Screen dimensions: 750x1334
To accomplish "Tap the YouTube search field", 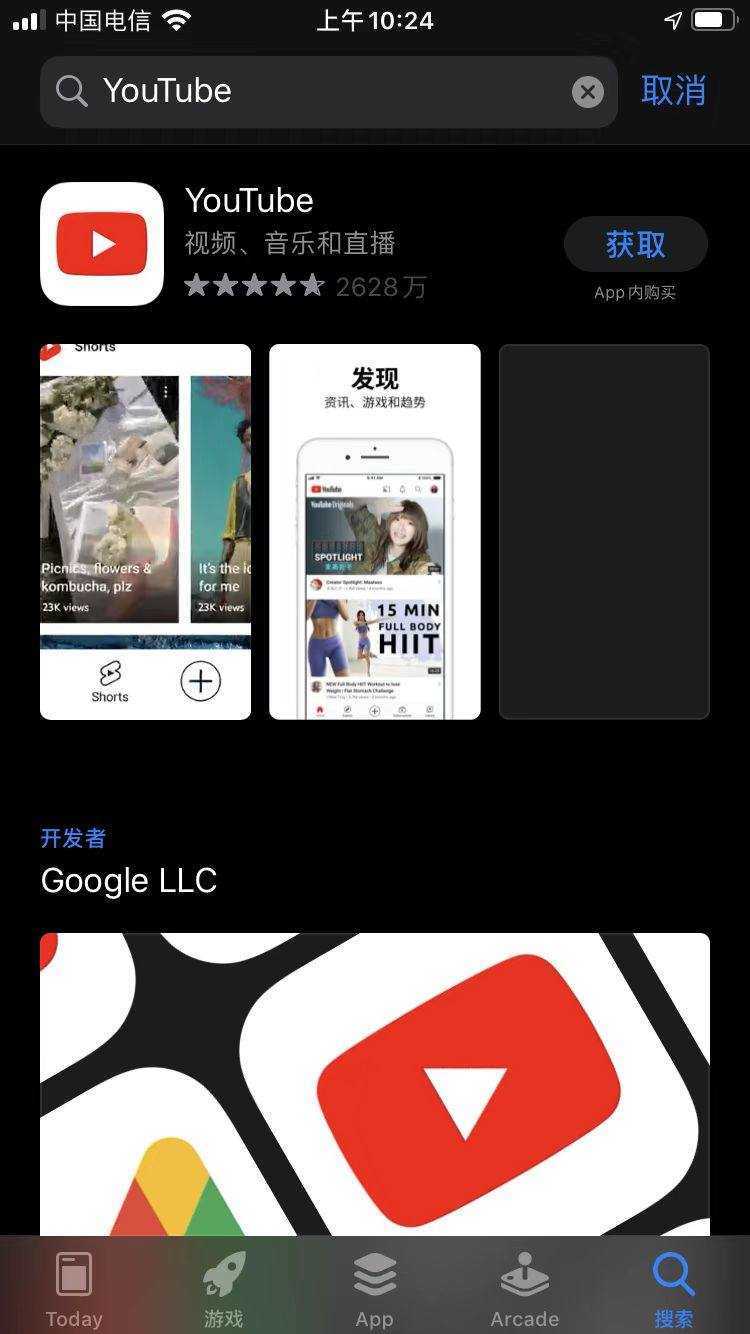I will click(320, 92).
